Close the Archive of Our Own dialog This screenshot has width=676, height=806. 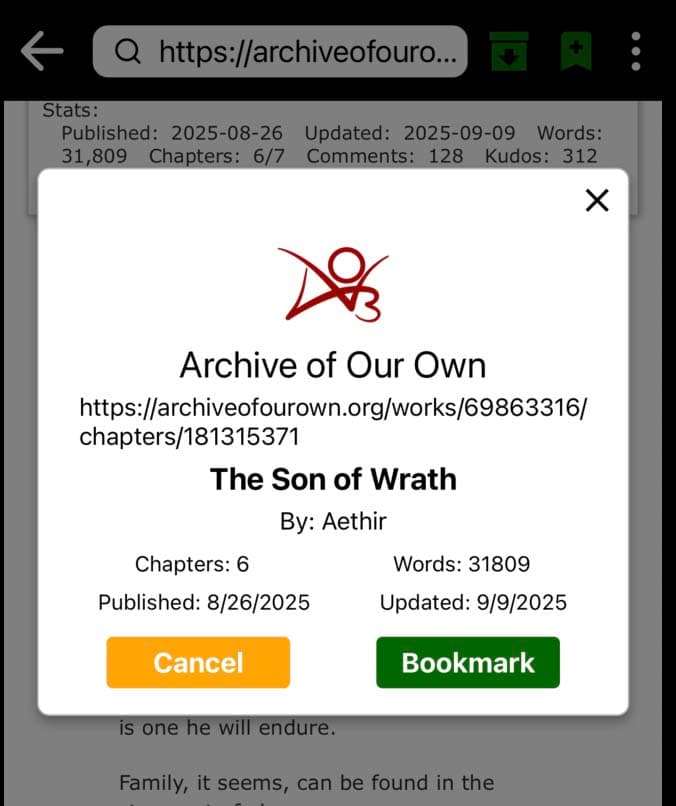(x=596, y=200)
